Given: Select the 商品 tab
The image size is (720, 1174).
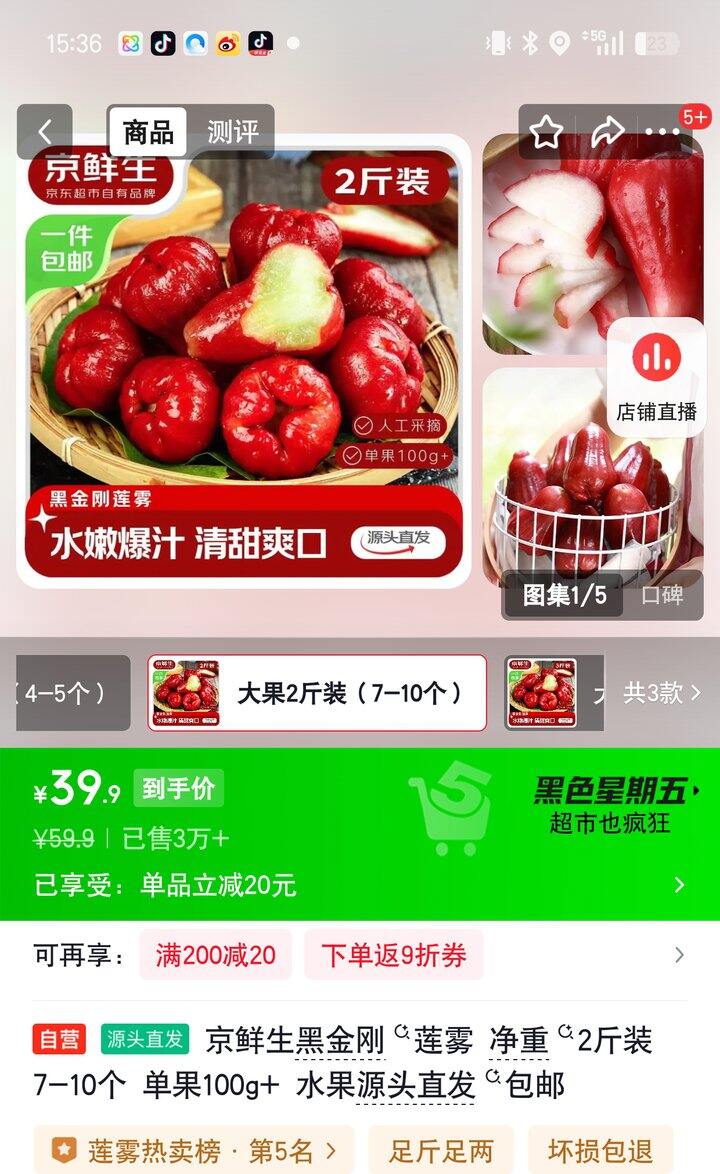Looking at the screenshot, I should [x=146, y=130].
